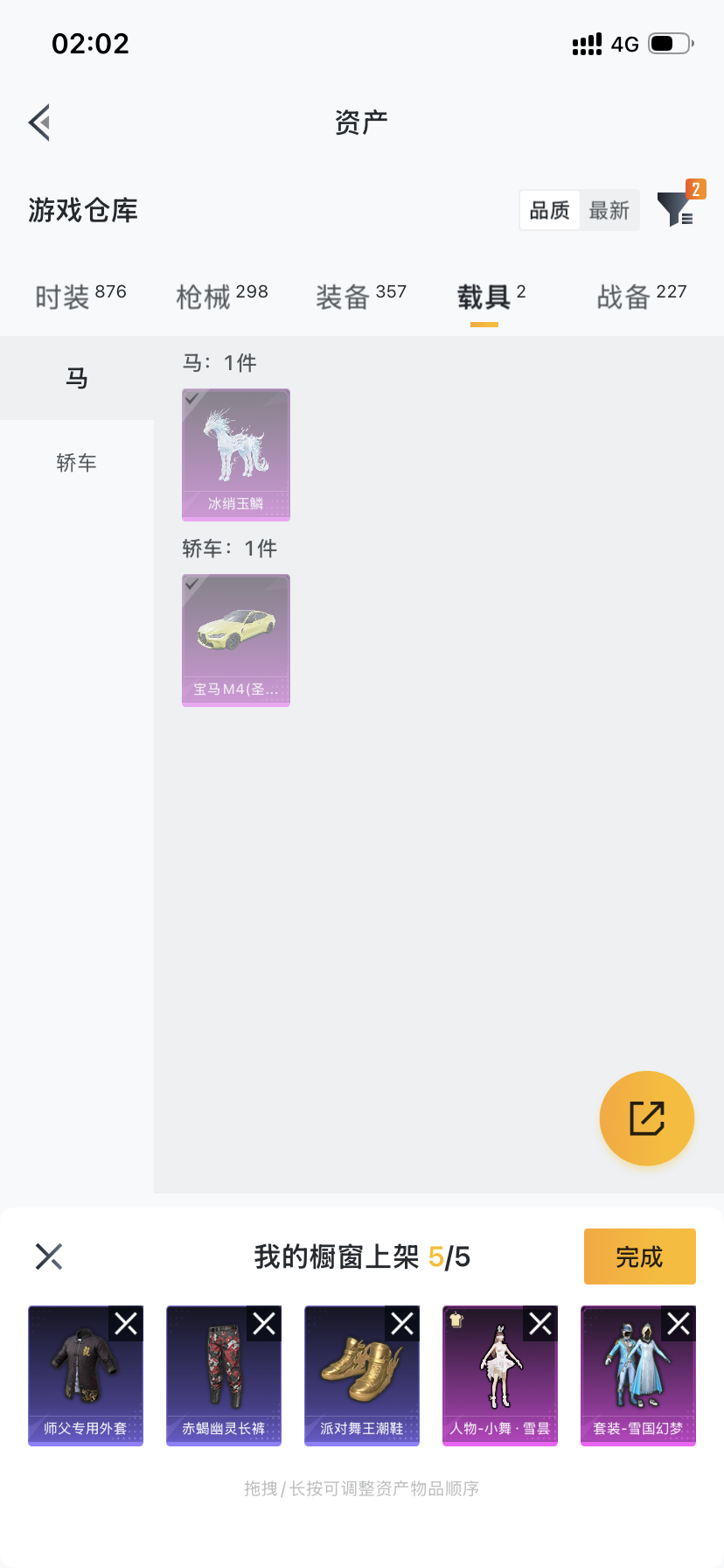Viewport: 724px width, 1568px height.
Task: Sort assets by 品质
Action: point(549,211)
